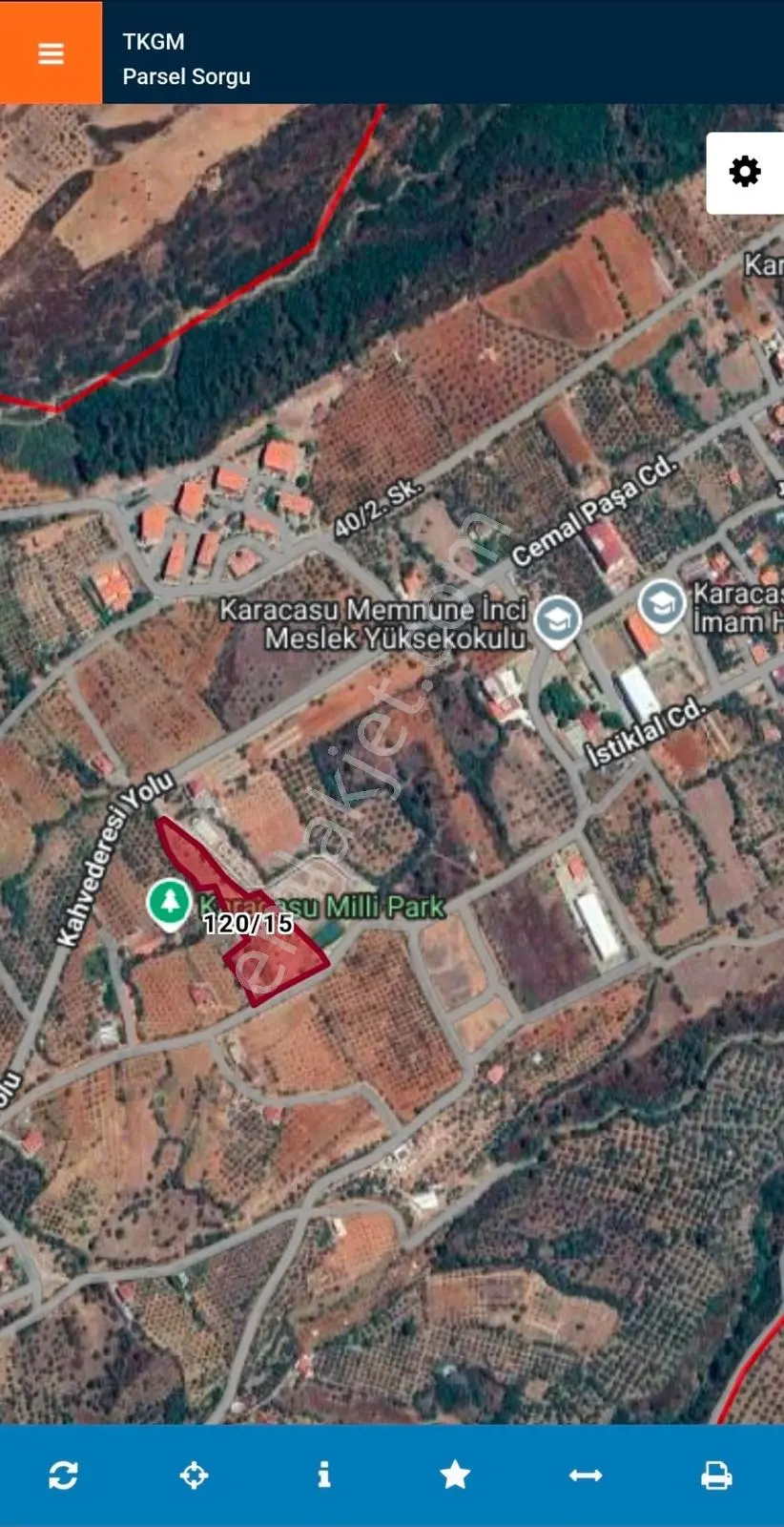Screen dimensions: 784x1527
Task: Tap the refresh icon in bottom bar
Action: (63, 1475)
